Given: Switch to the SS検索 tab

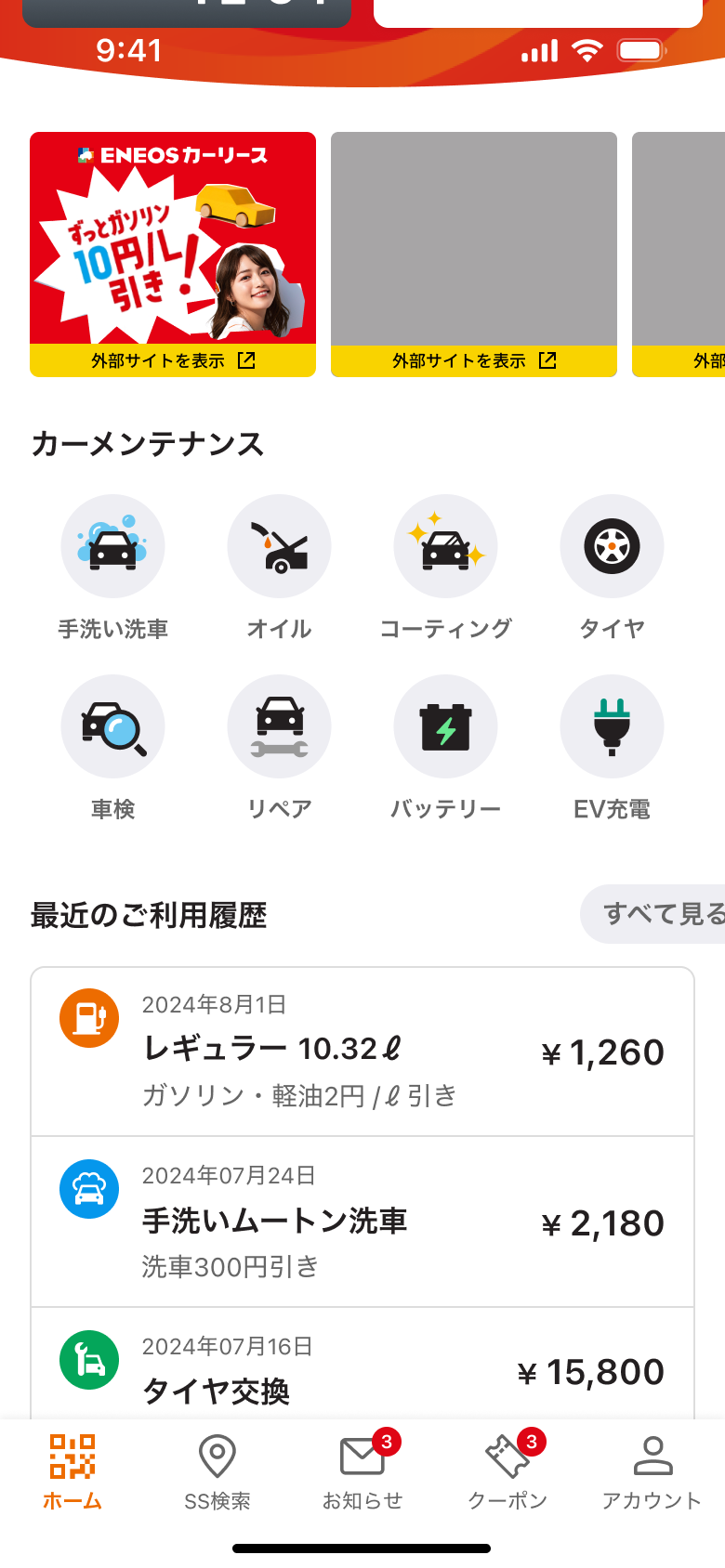Looking at the screenshot, I should point(217,1471).
